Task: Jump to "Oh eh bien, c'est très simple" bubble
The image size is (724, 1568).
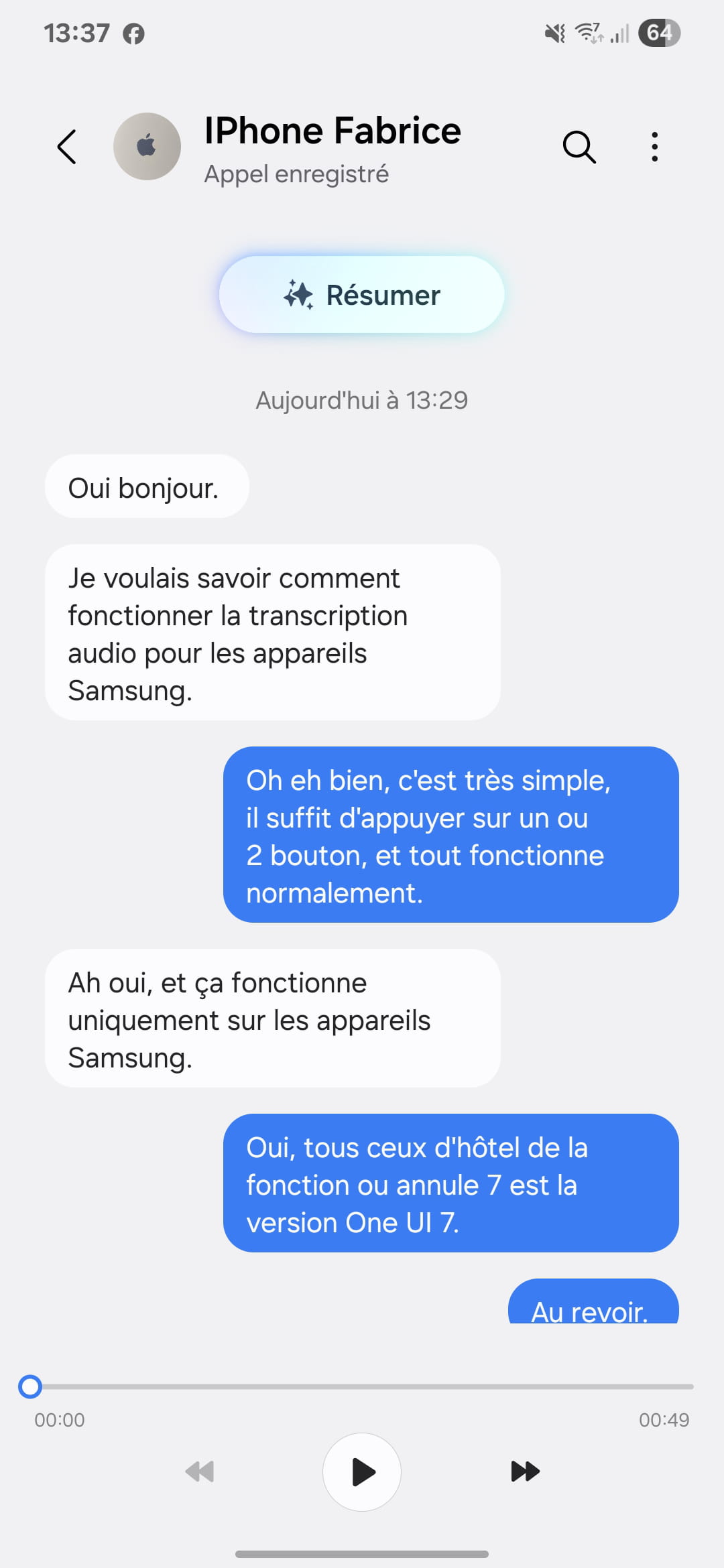Action: point(451,835)
